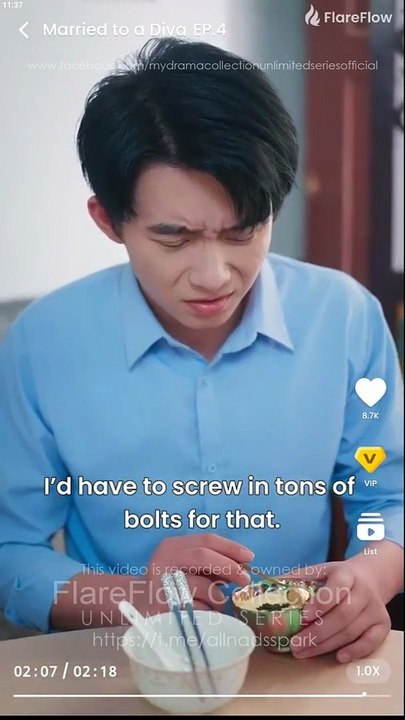Open the episode List
The image size is (405, 720).
(371, 527)
